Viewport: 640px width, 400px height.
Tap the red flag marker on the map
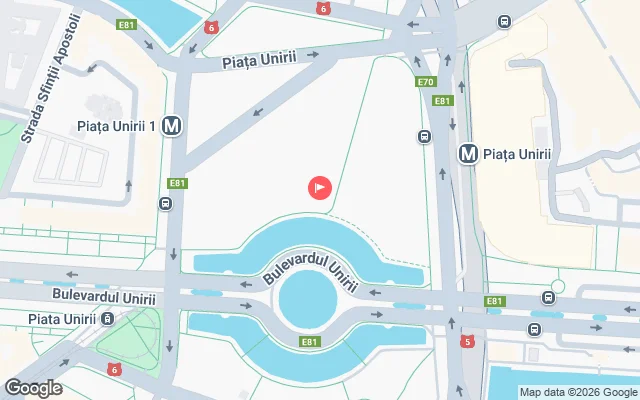pyautogui.click(x=319, y=187)
